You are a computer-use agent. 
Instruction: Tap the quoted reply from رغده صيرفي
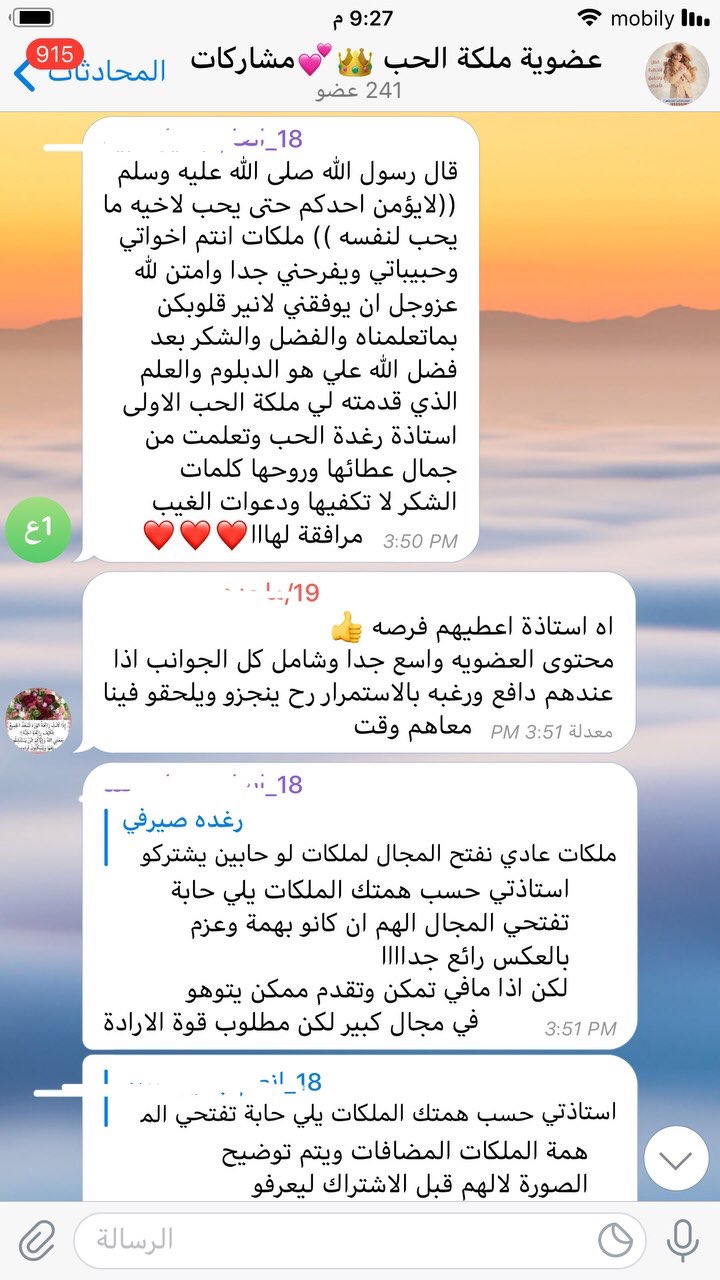point(365,838)
